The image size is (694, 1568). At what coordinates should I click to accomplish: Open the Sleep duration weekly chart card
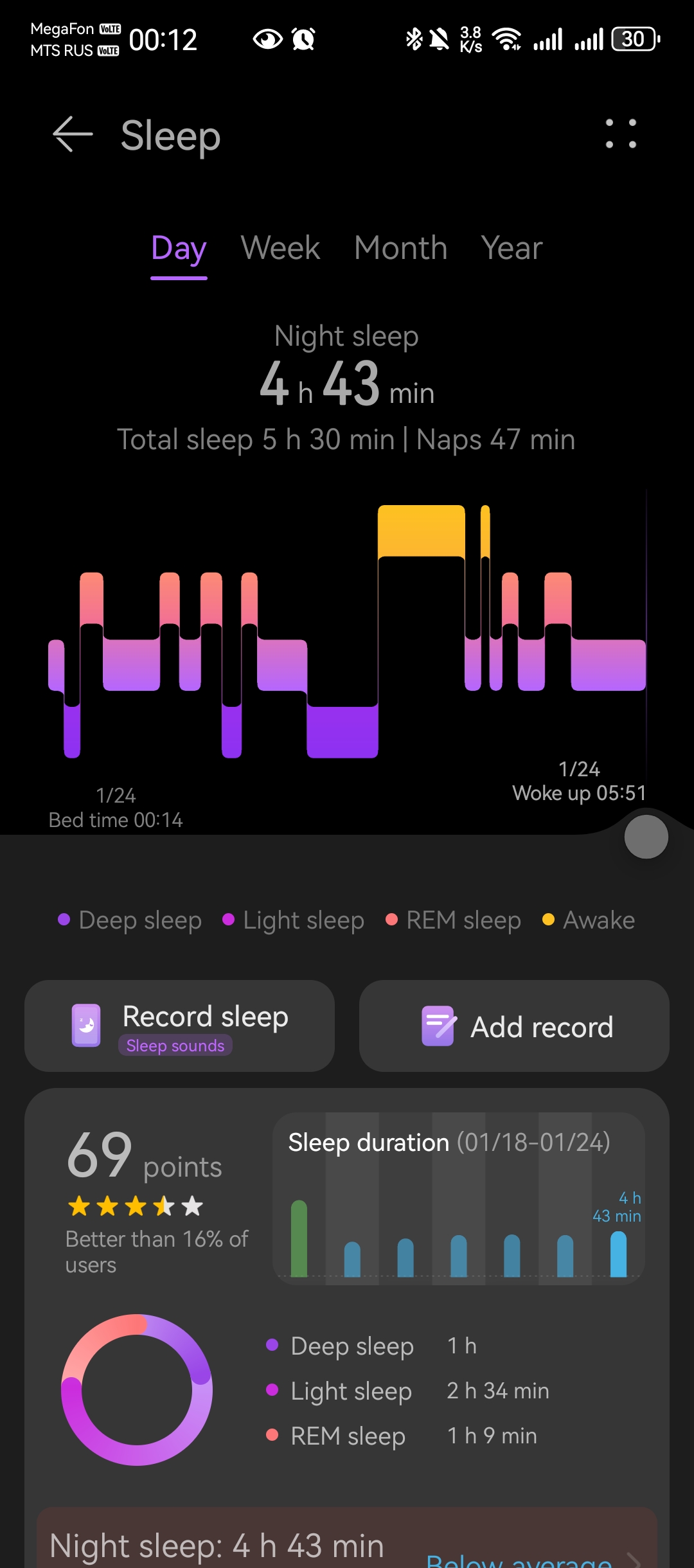459,1198
